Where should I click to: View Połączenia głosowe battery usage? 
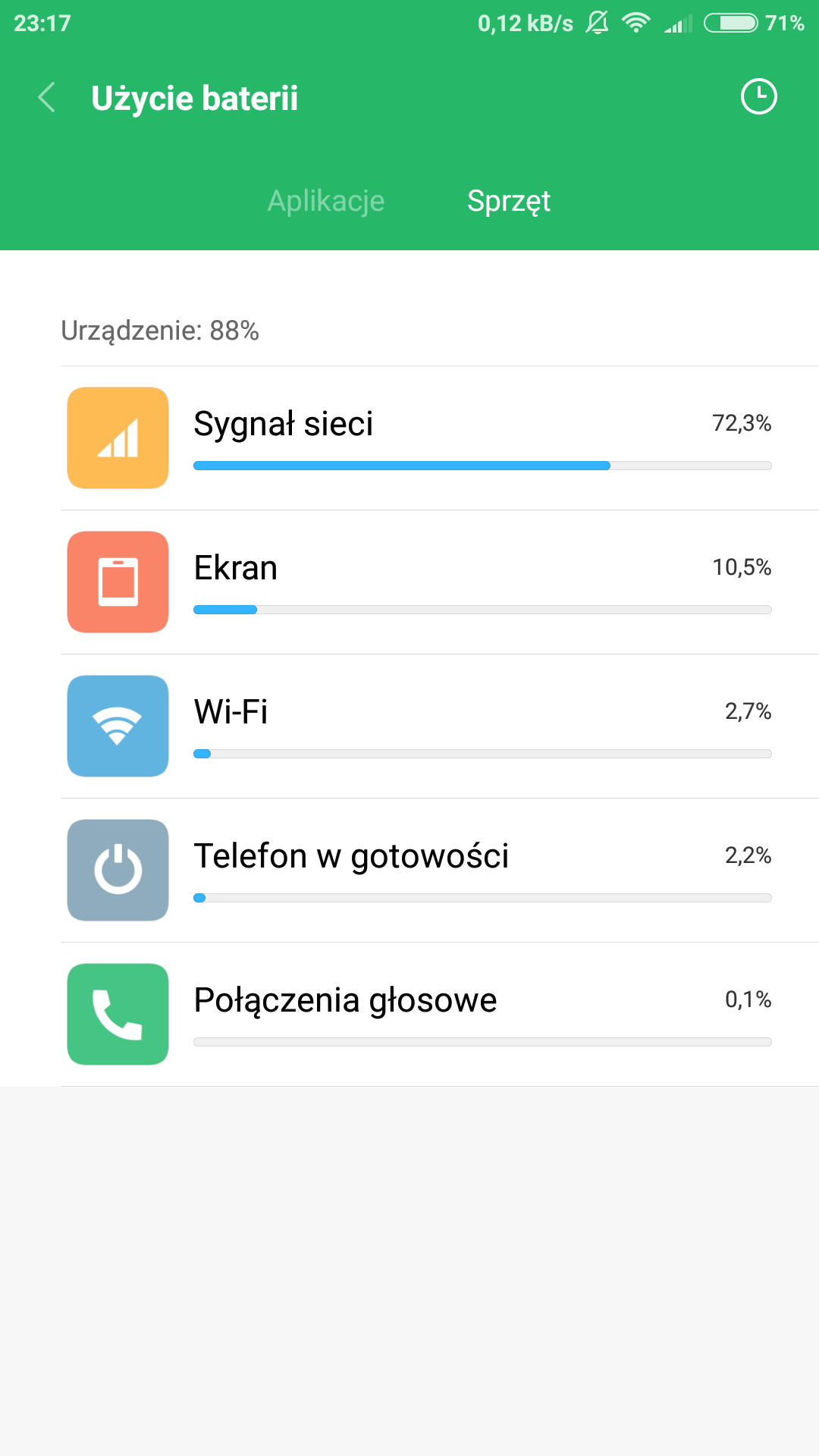point(440,1015)
